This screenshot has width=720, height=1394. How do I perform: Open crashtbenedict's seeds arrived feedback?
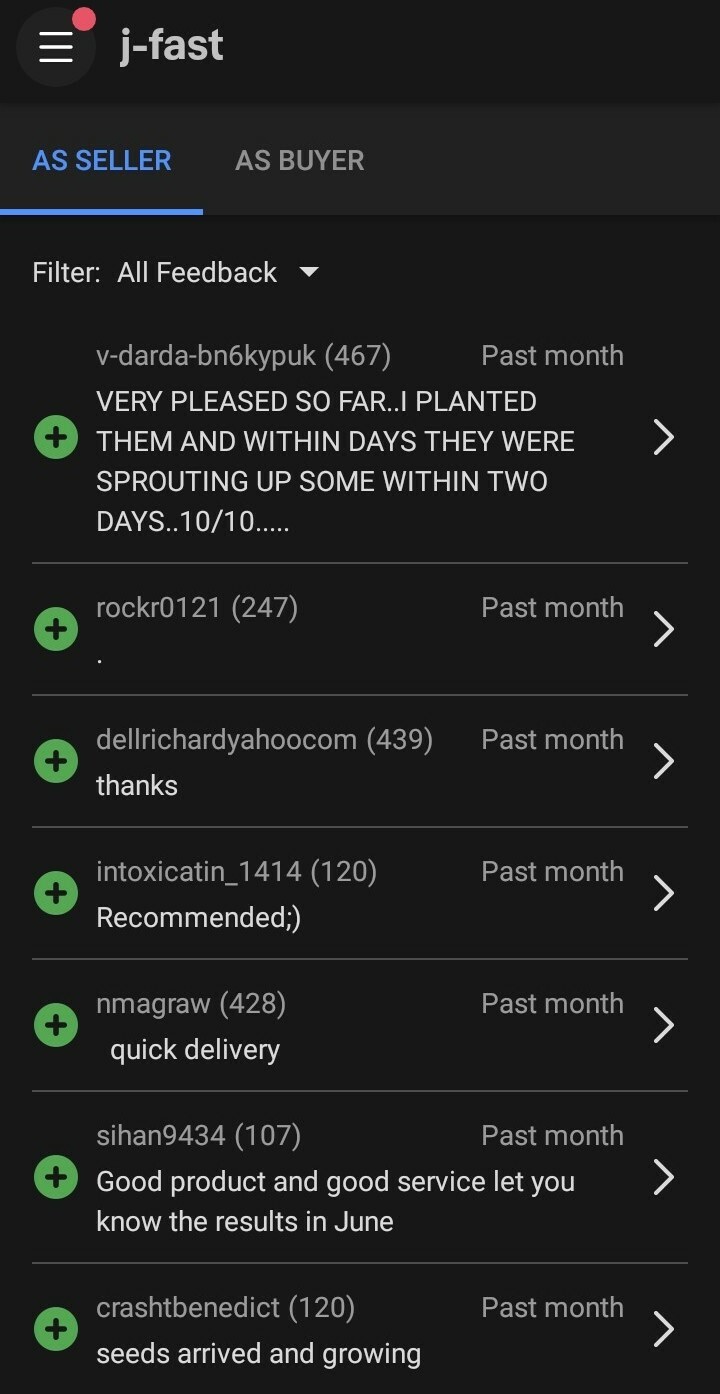coord(360,1329)
